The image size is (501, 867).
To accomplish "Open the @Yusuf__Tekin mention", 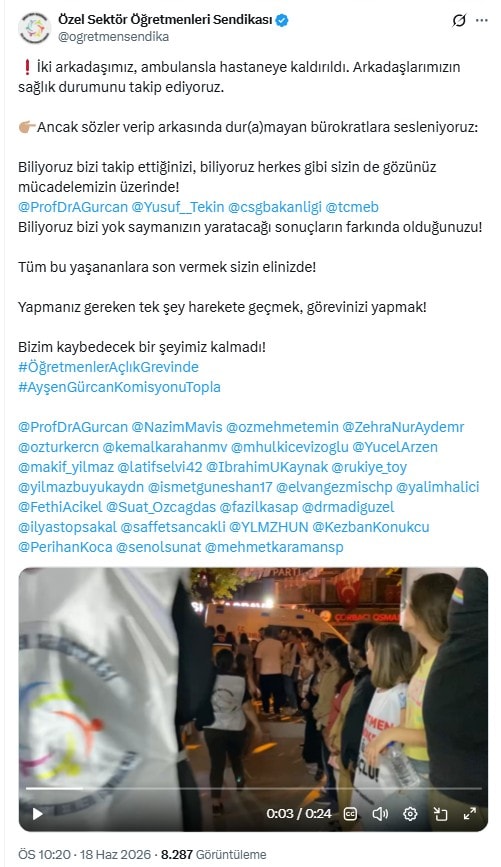I will [x=178, y=207].
